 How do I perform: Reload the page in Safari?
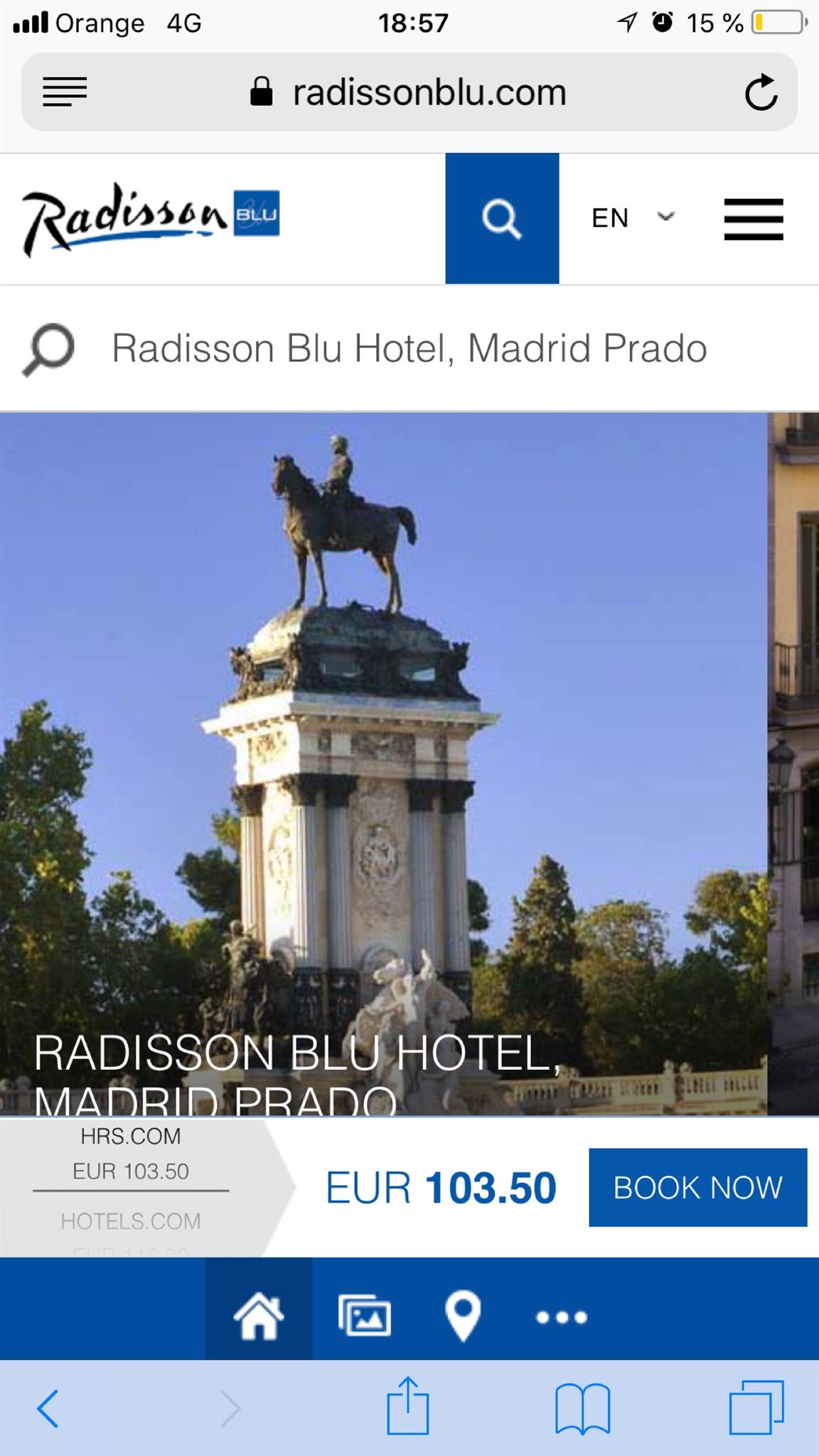point(761,92)
